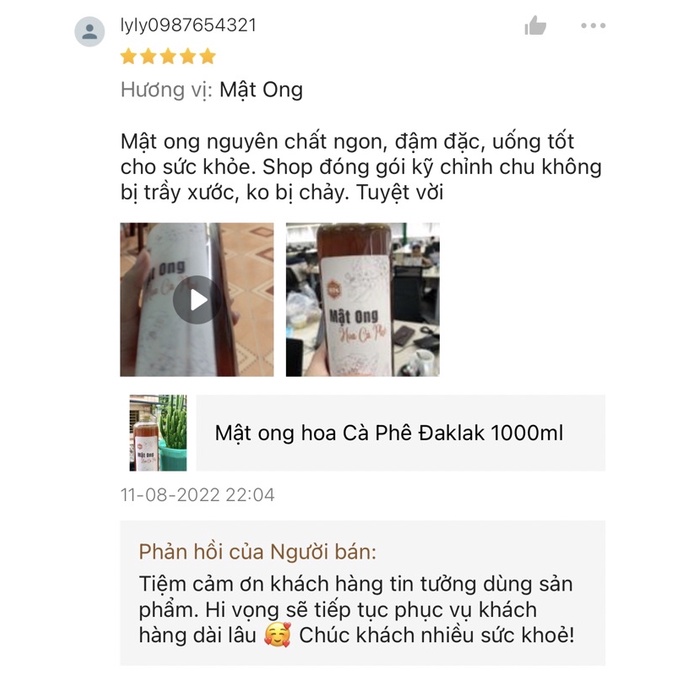View profile avatar of lyly0987654321
Screen dimensions: 676x676
point(90,31)
